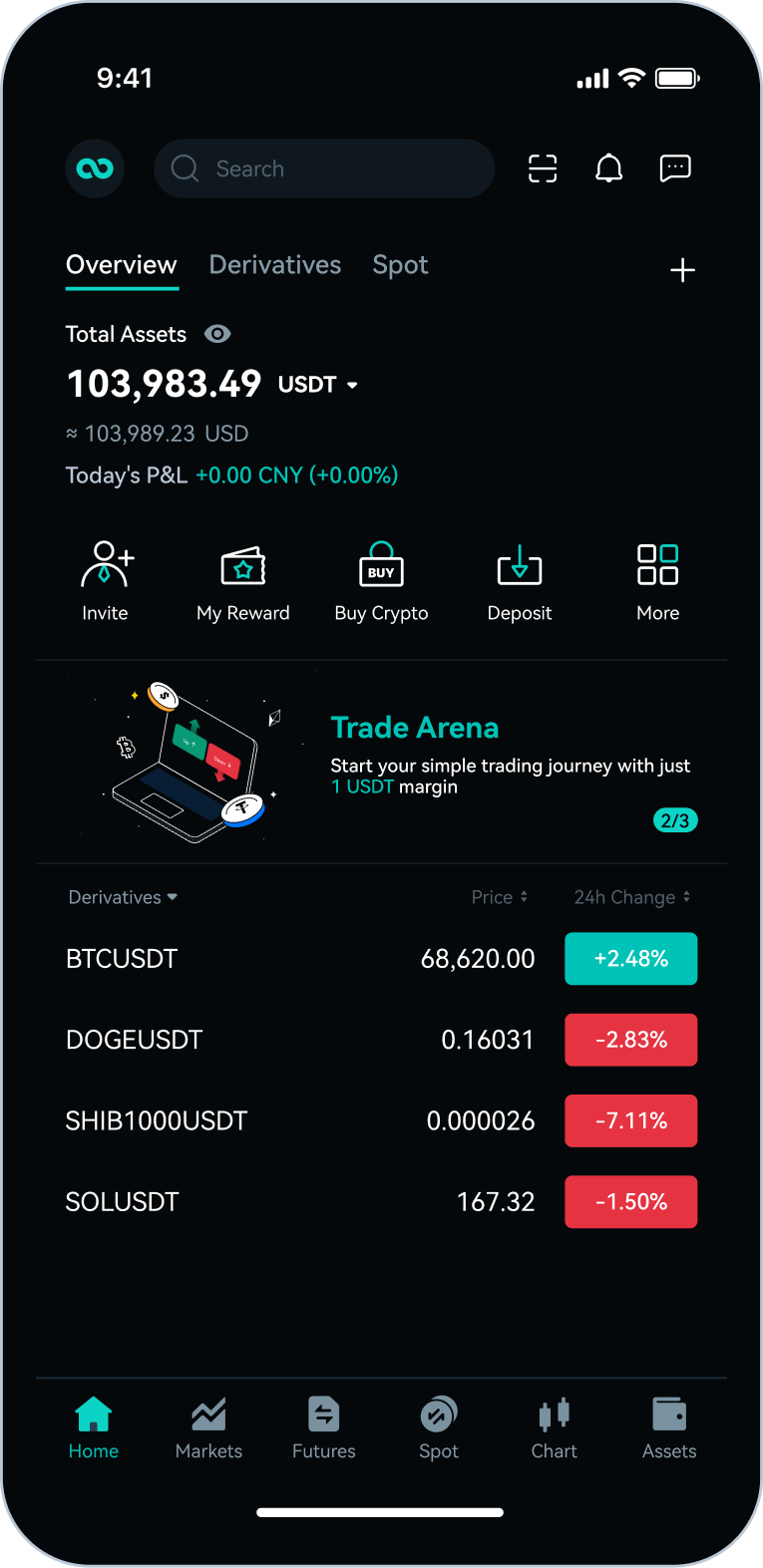Switch to the Spot top tab
763x1568 pixels.
coord(400,265)
